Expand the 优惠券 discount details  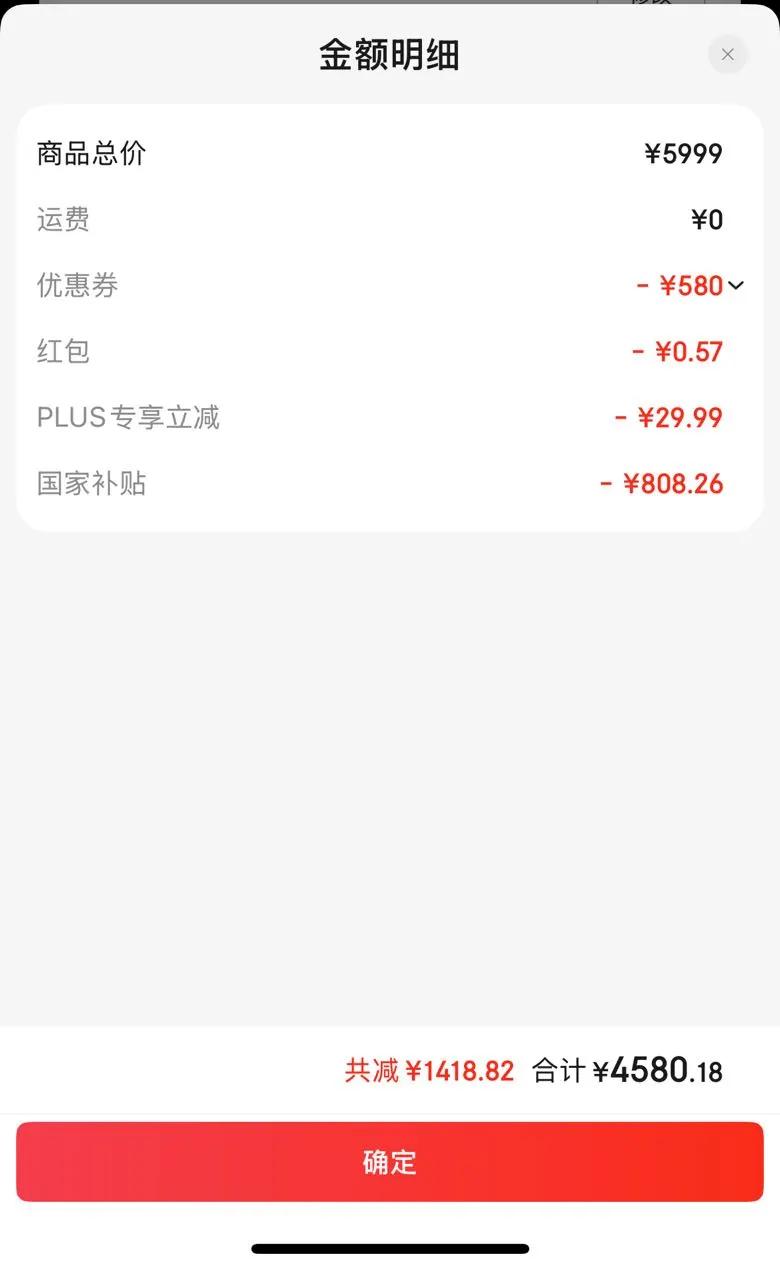736,286
